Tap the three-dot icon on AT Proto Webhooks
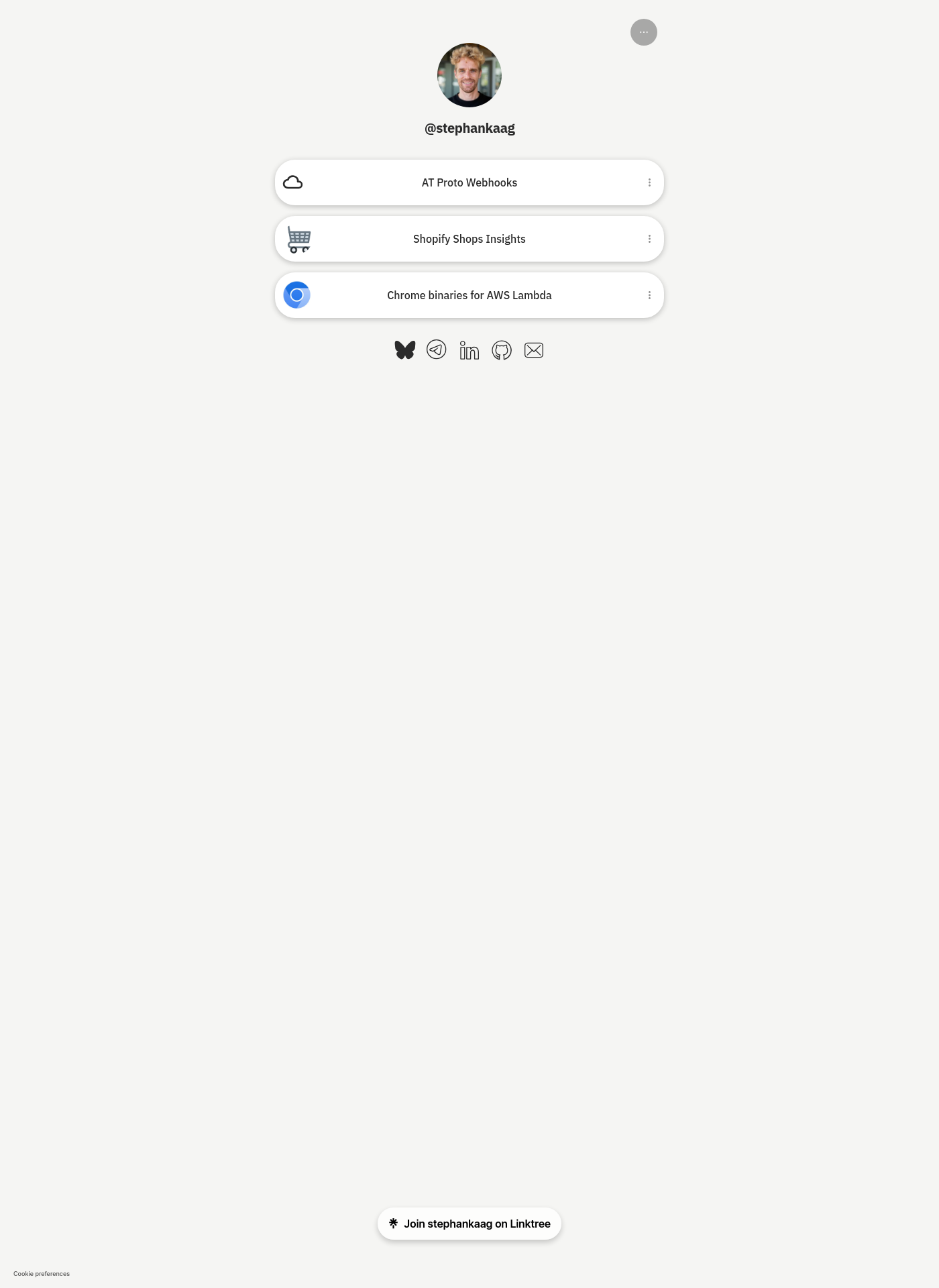 point(649,182)
